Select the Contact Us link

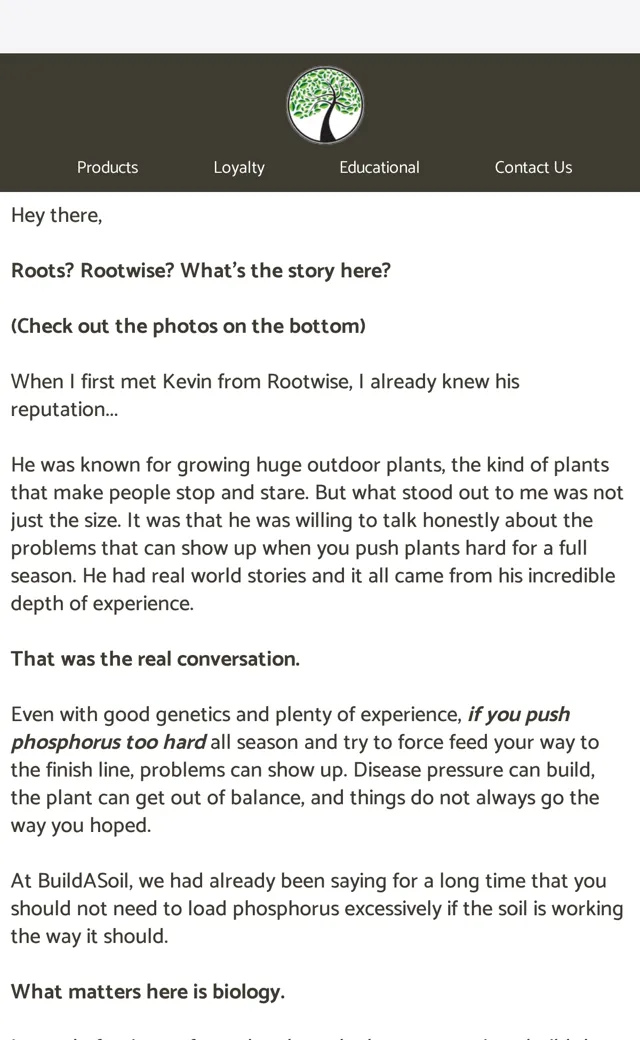tap(533, 167)
